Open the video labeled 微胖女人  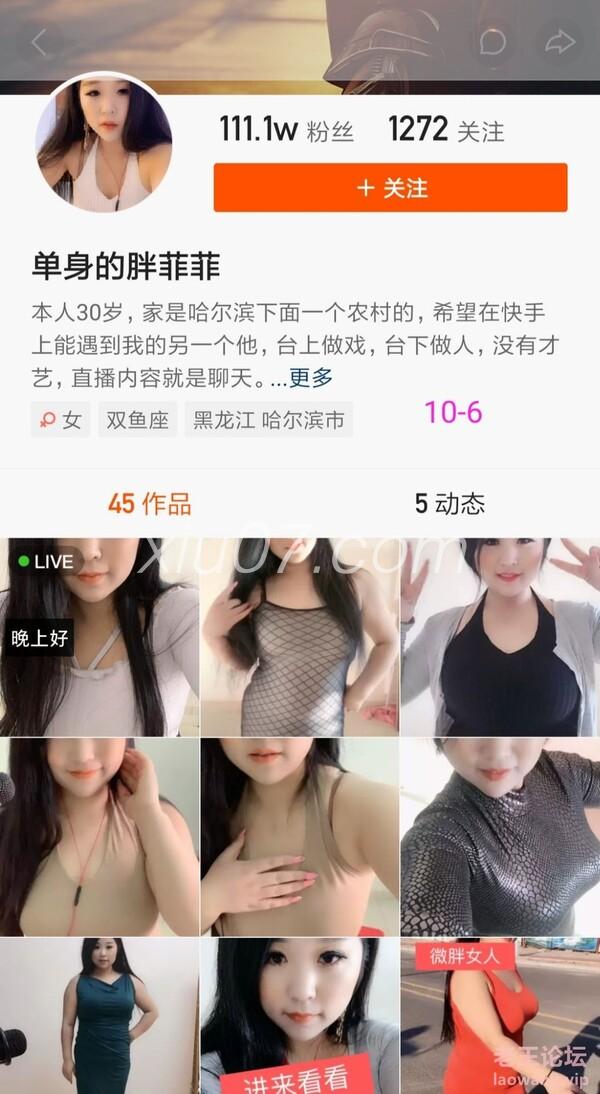coord(500,1015)
